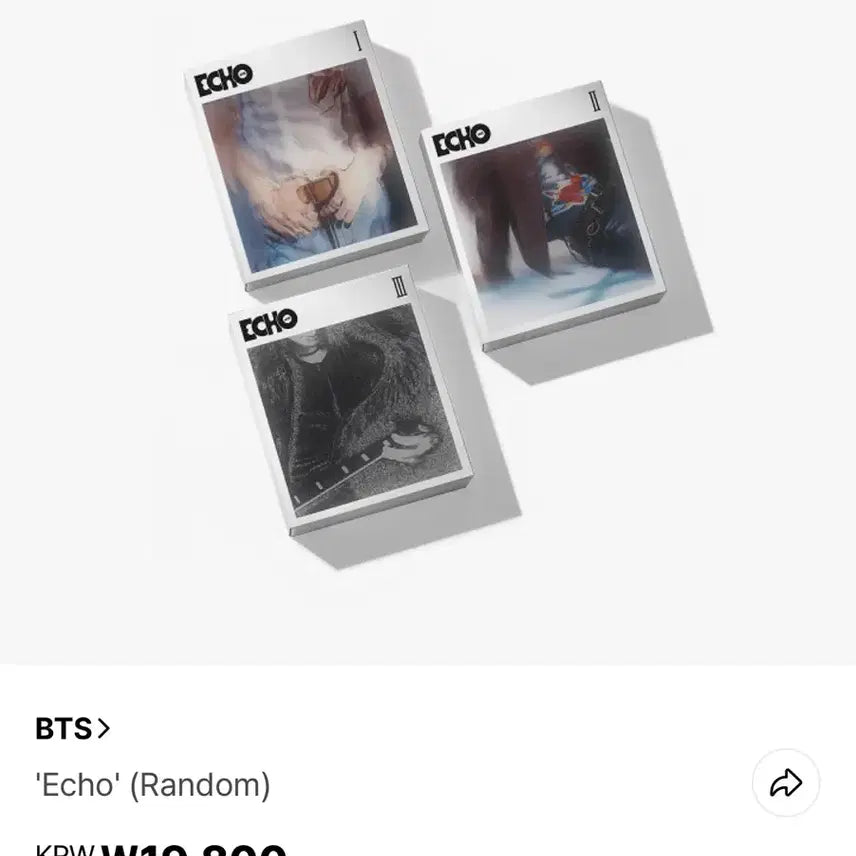Share the 'Echo' (Random) product
Viewport: 856px width, 856px height.
[786, 784]
